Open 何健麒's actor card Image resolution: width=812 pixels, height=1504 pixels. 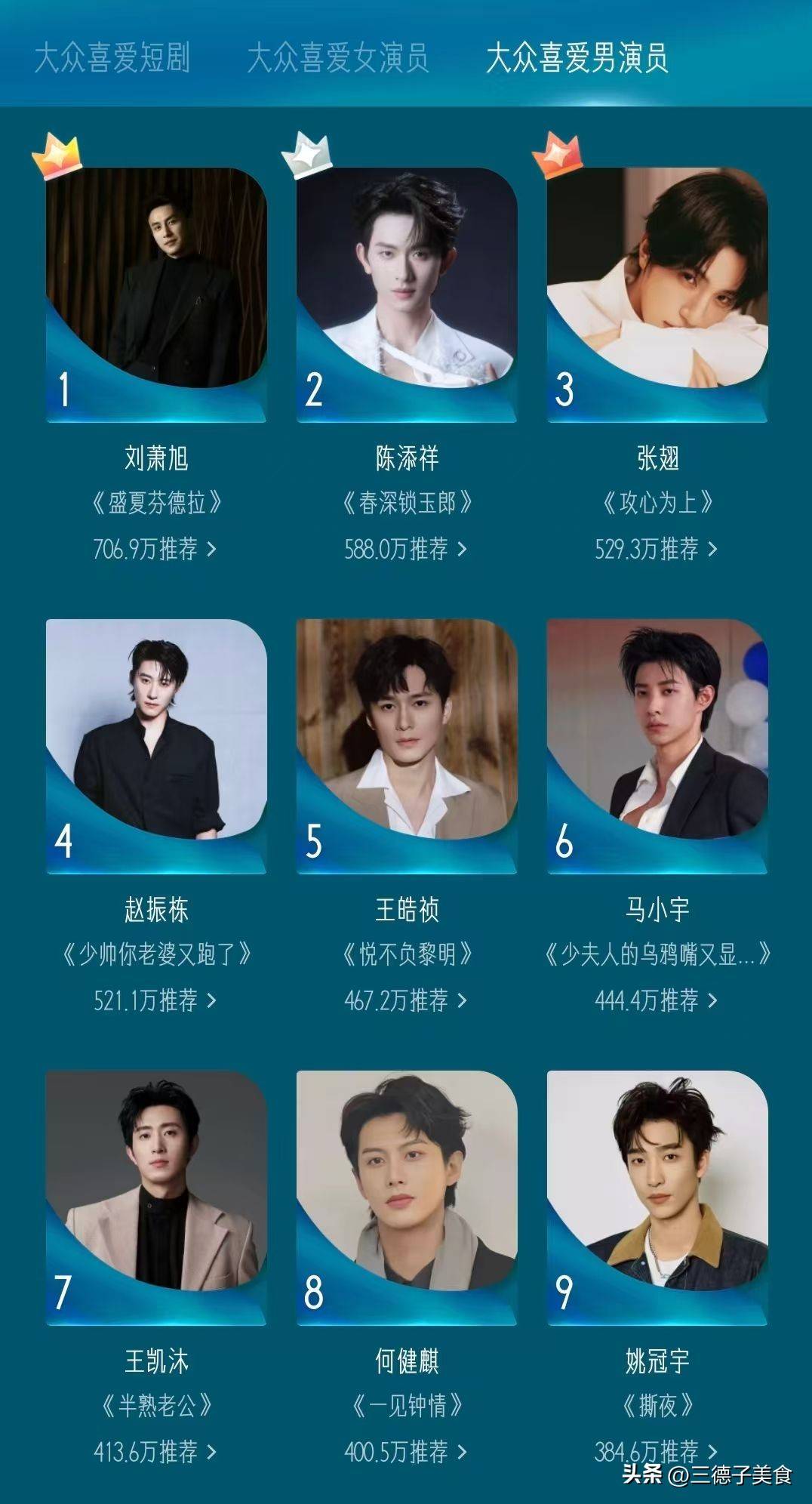tap(407, 1197)
